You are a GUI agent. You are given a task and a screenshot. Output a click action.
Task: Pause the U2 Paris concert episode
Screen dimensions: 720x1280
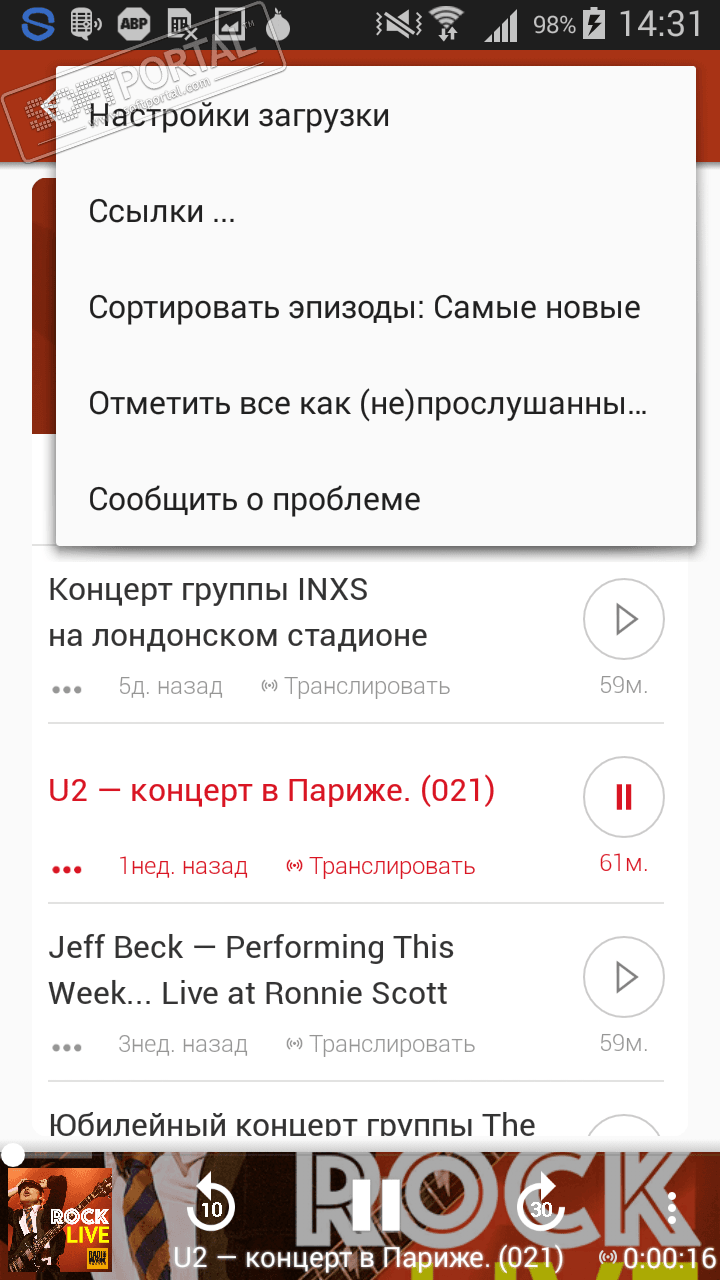pyautogui.click(x=624, y=797)
